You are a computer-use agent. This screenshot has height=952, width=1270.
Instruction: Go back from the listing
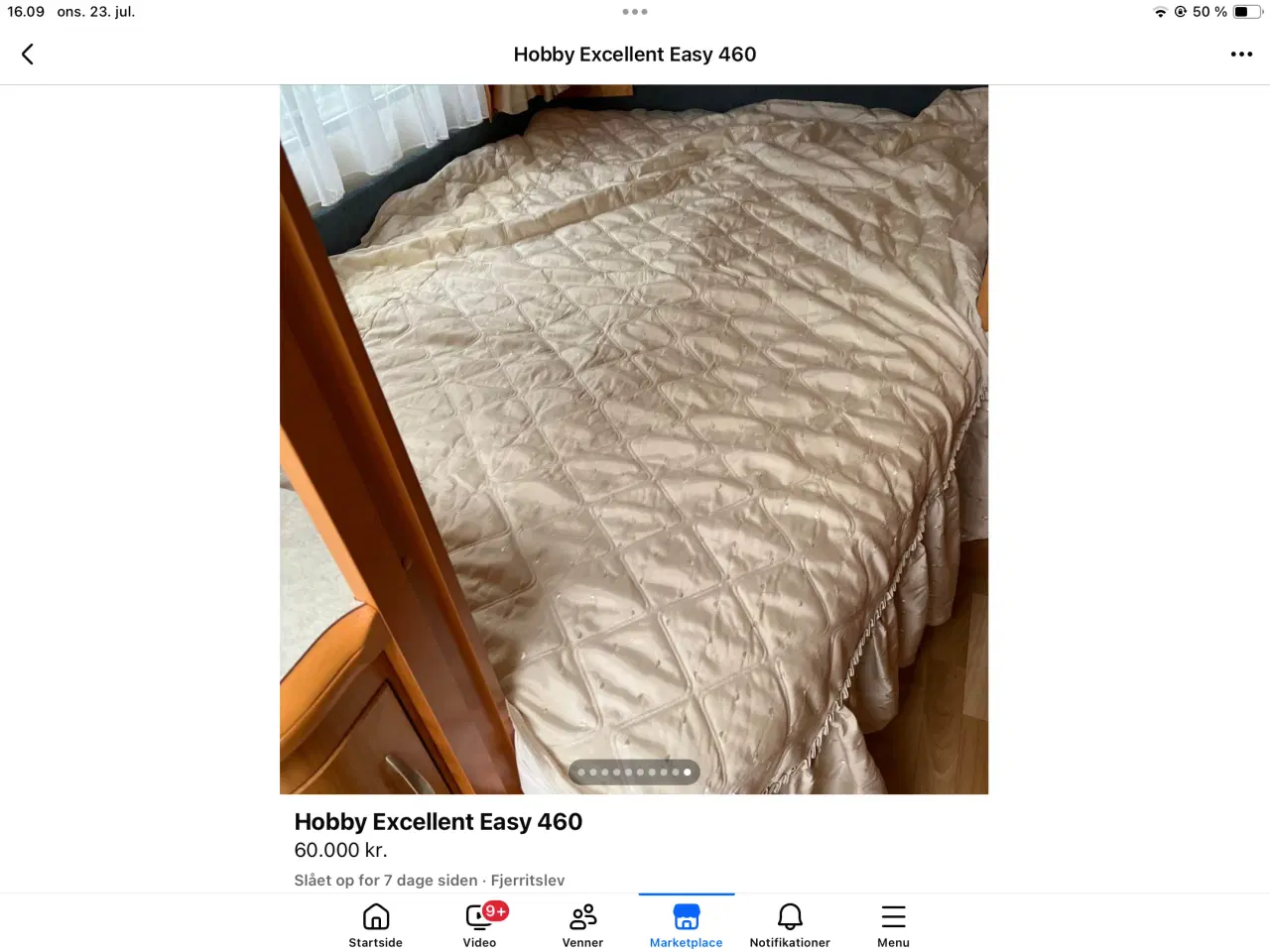point(28,55)
